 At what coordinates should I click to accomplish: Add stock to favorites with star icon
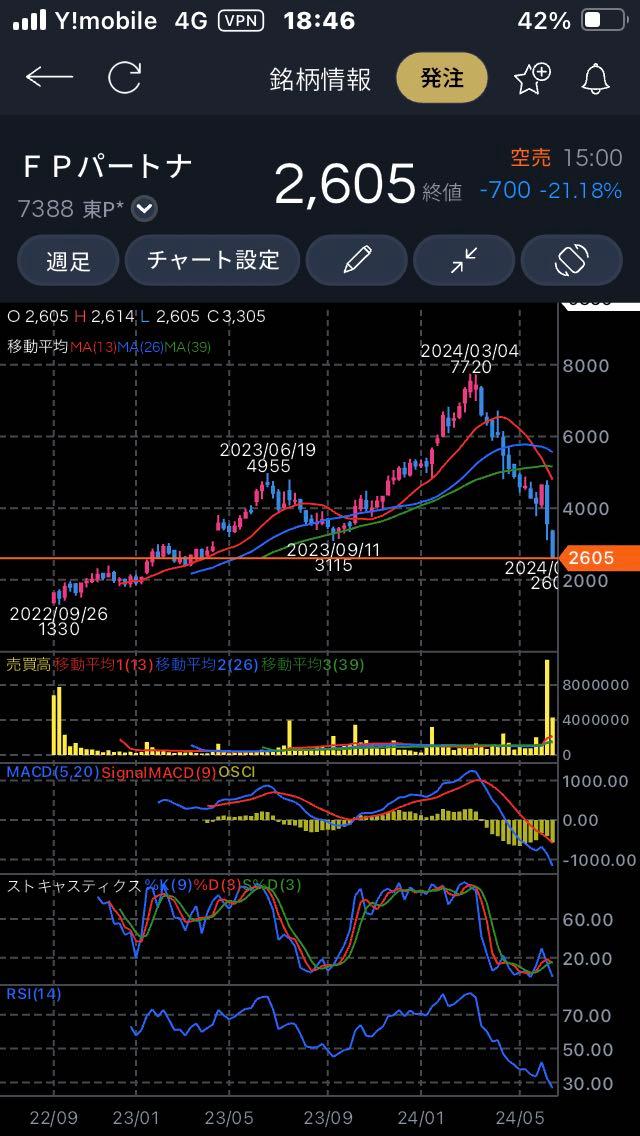[x=531, y=77]
